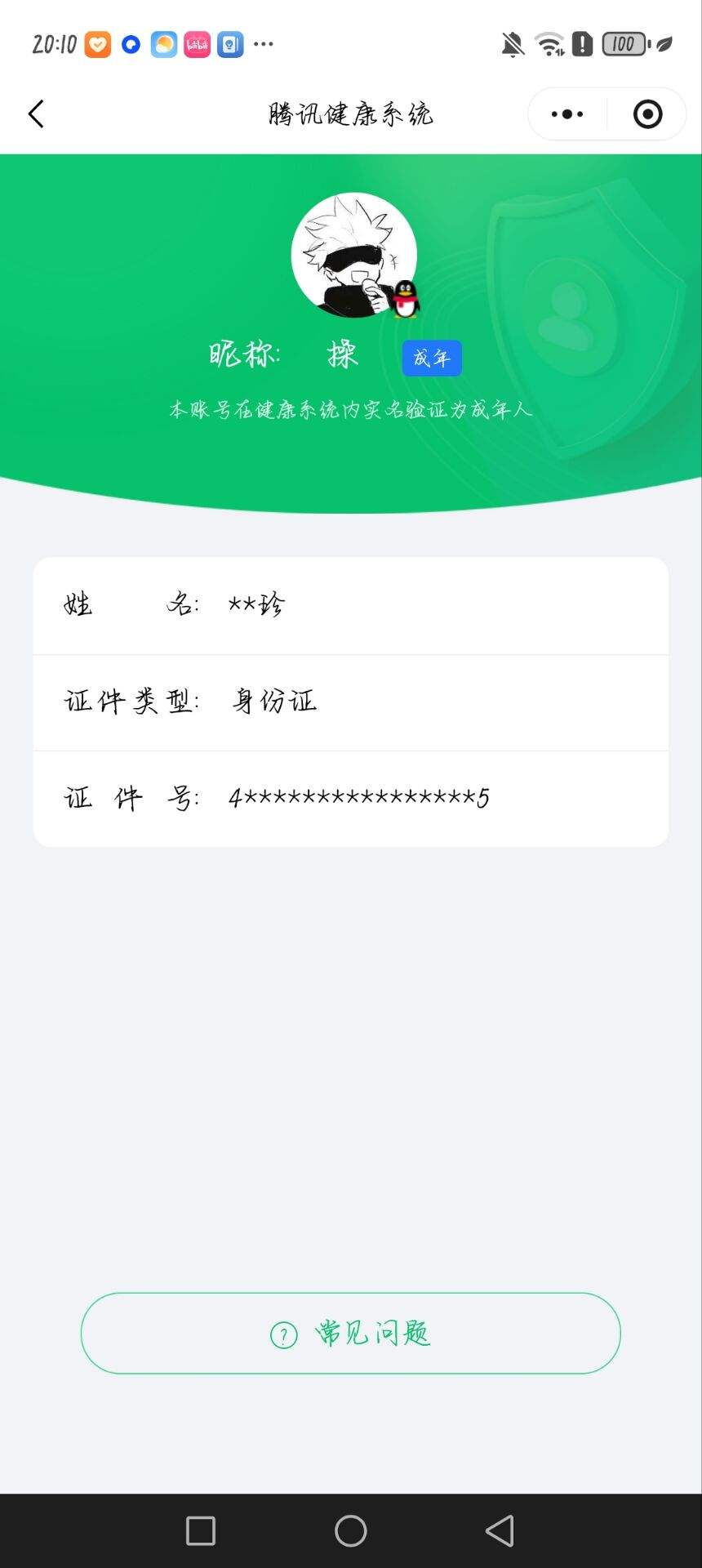Tap the profile avatar picture
Viewport: 702px width, 1568px height.
pos(351,255)
